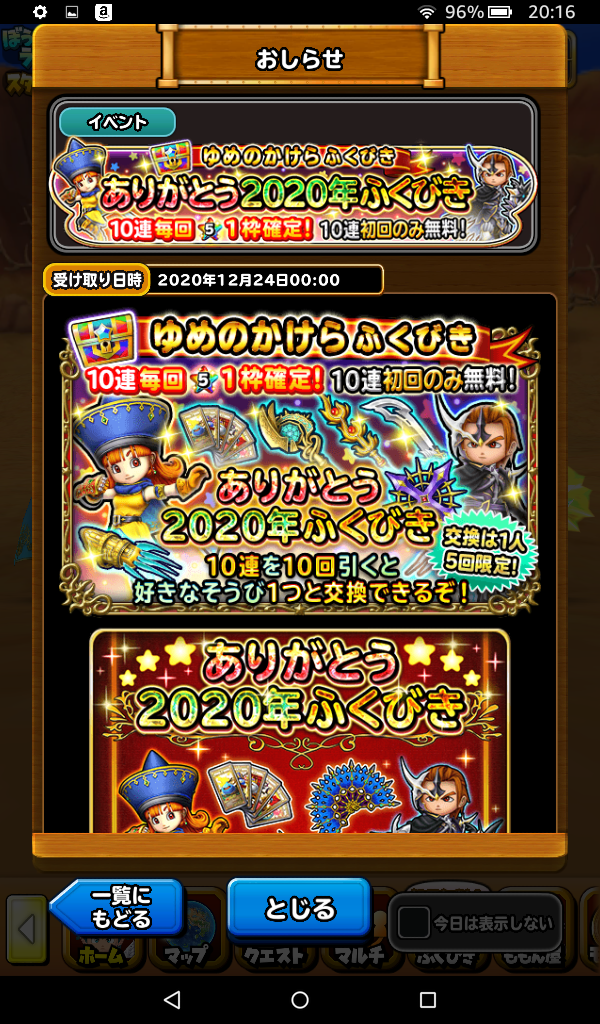Close the notice with とじる

[x=299, y=909]
